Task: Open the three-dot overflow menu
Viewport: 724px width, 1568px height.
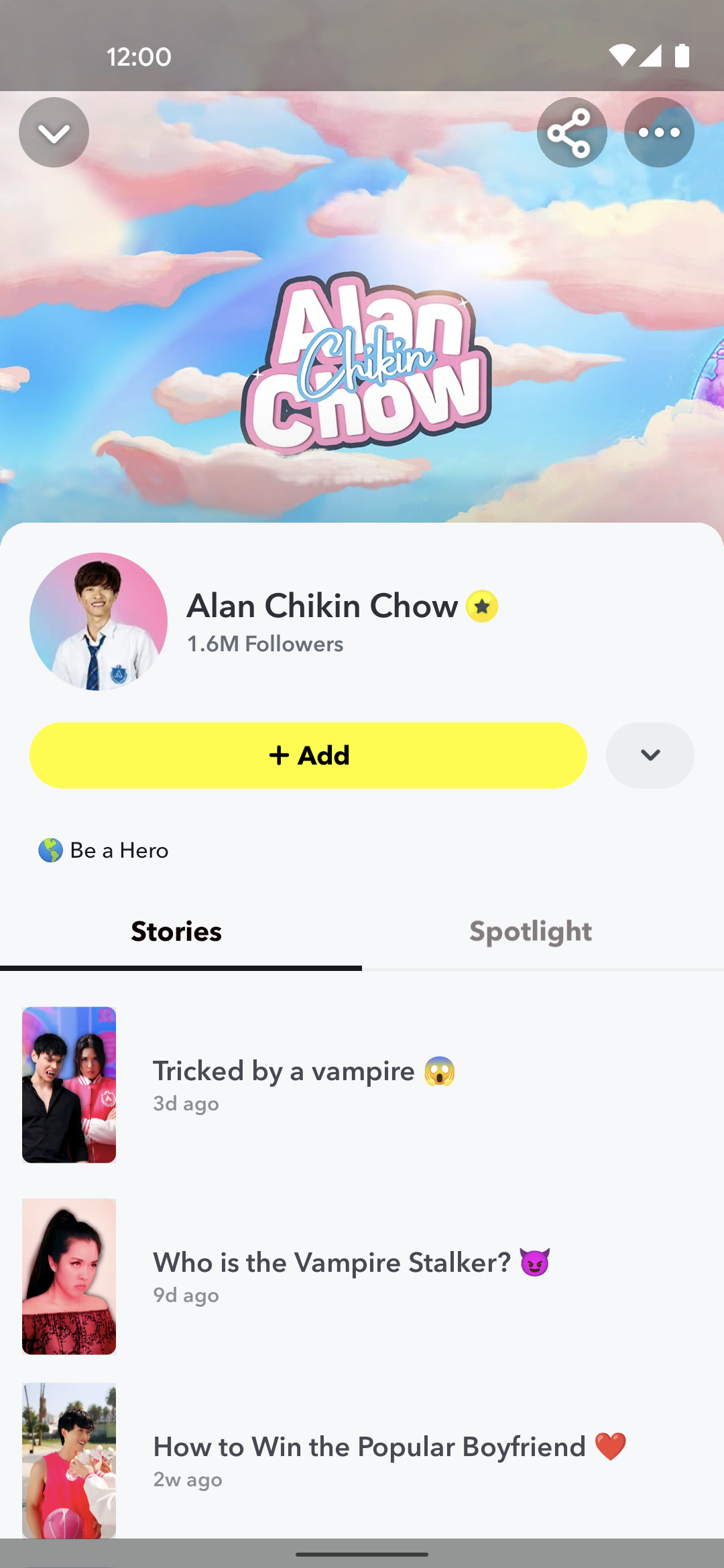Action: [659, 132]
